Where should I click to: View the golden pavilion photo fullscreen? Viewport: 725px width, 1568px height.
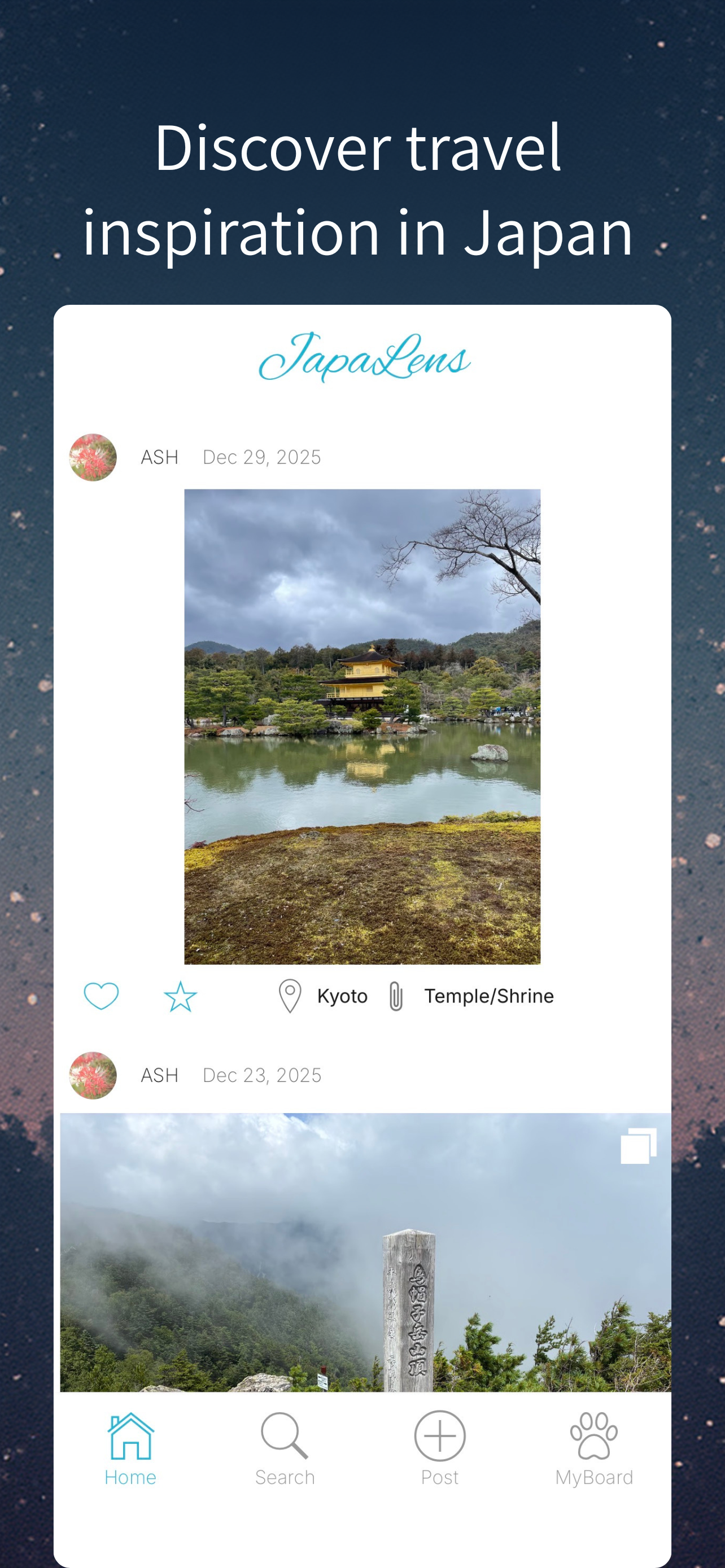point(362,730)
